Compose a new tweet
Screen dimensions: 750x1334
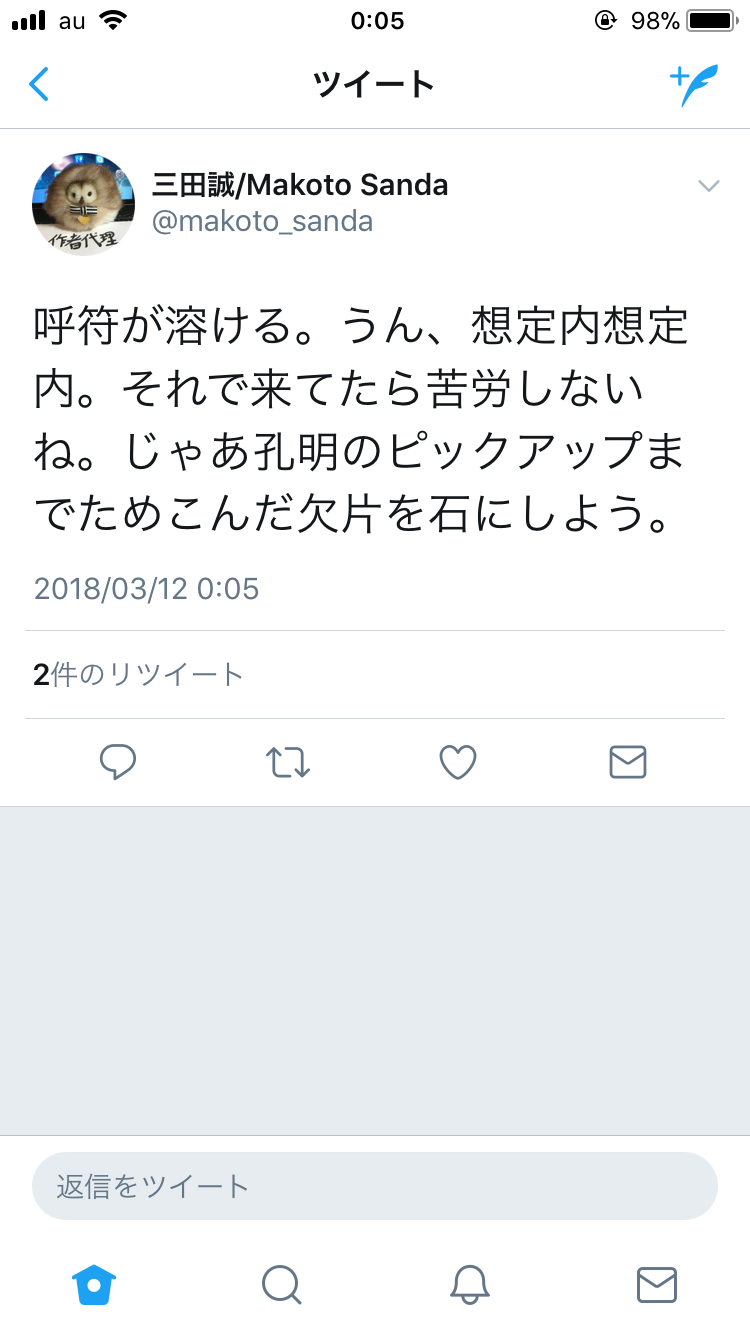693,85
